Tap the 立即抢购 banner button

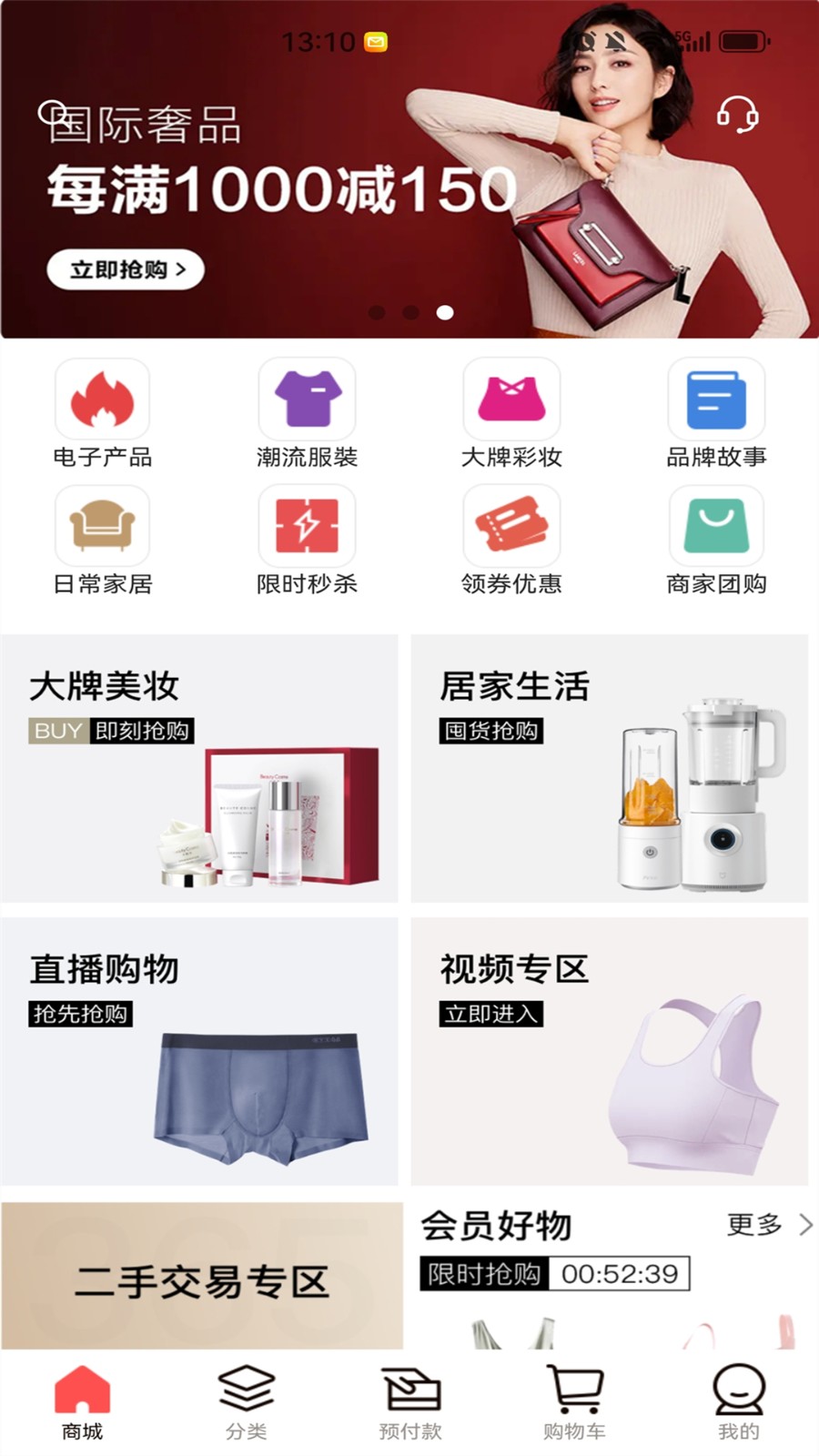[126, 269]
